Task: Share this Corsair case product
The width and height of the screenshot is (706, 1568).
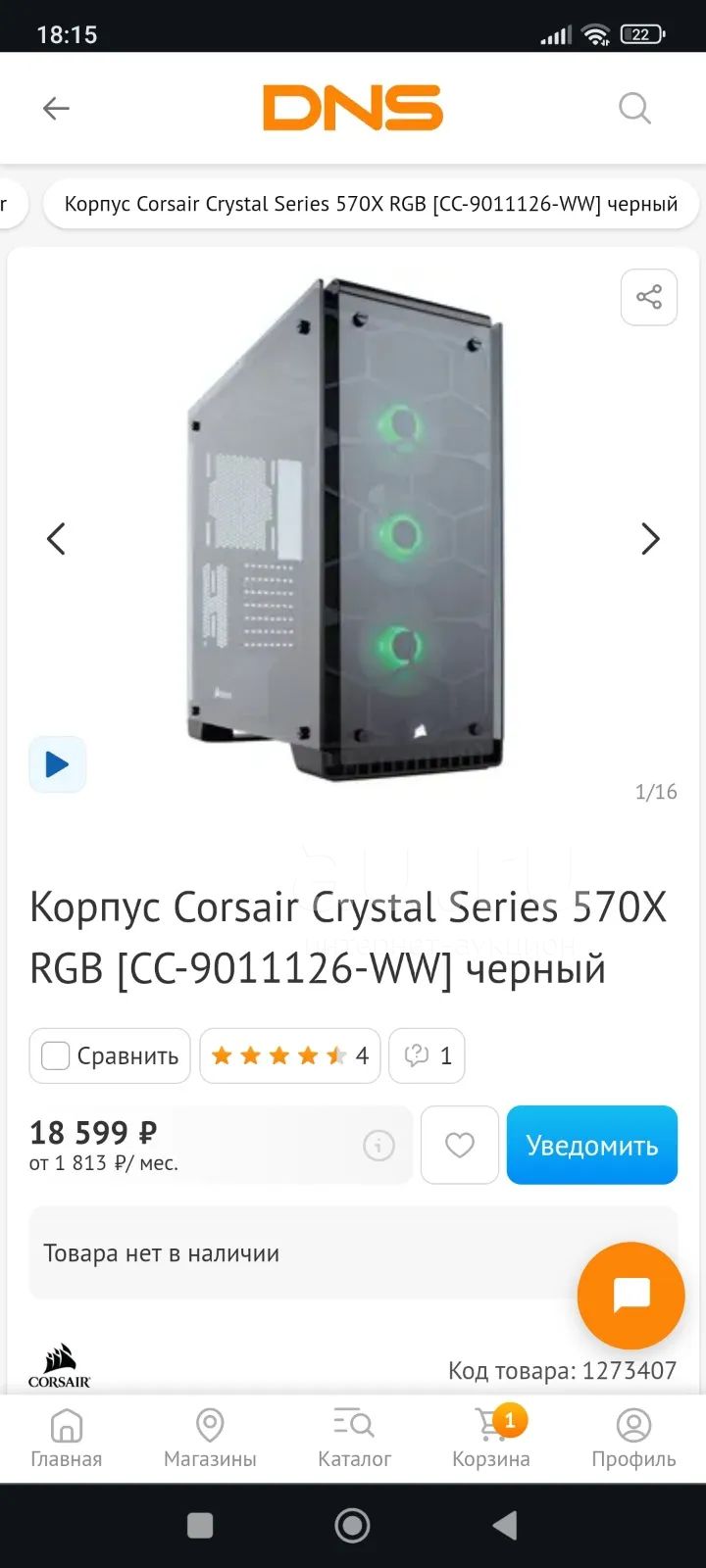Action: pyautogui.click(x=649, y=297)
